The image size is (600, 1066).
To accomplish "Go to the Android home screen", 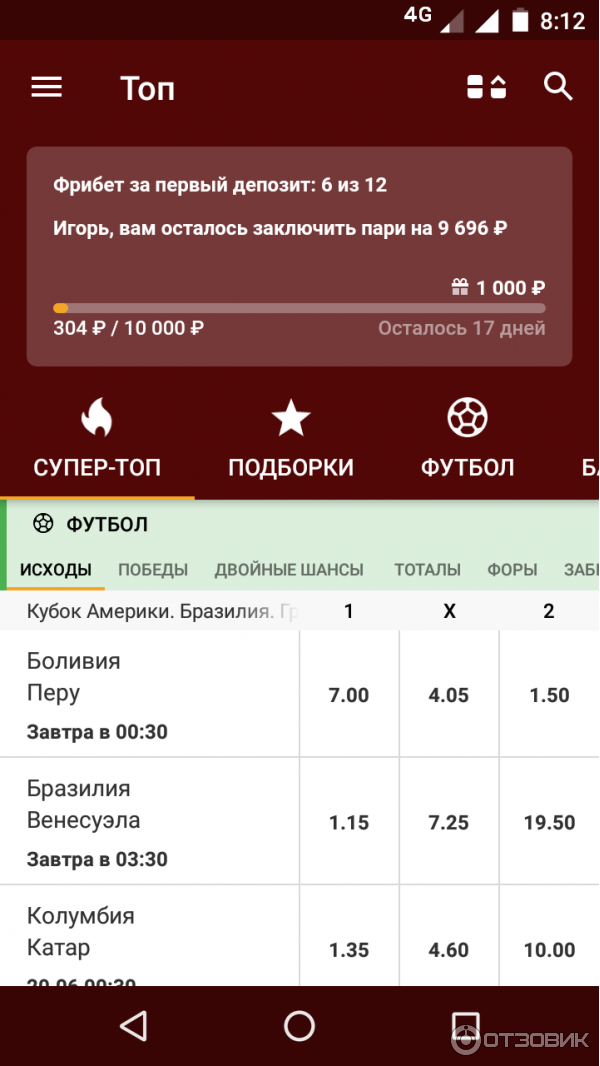I will 299,1026.
